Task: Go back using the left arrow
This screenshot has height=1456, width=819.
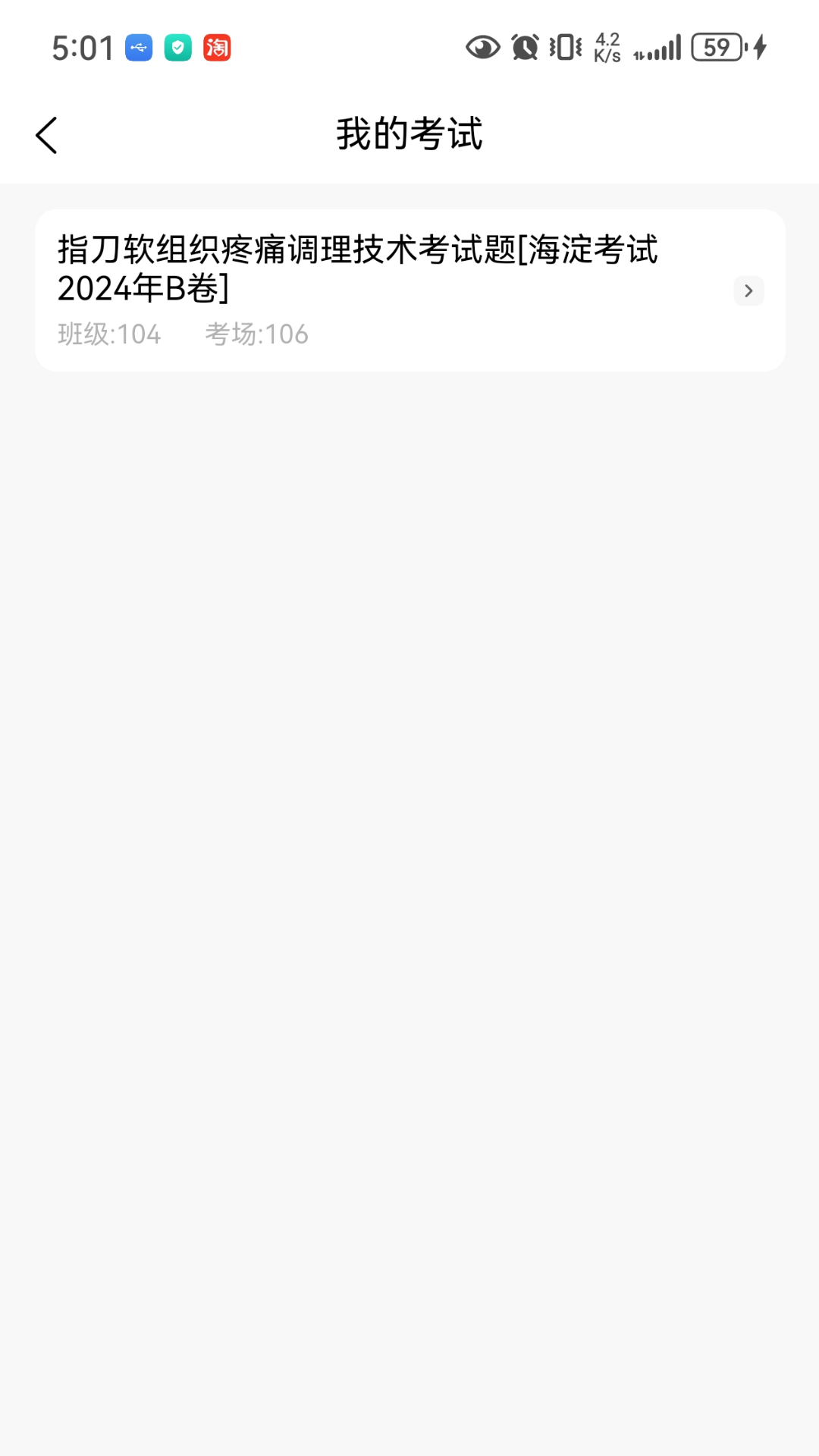Action: [47, 135]
